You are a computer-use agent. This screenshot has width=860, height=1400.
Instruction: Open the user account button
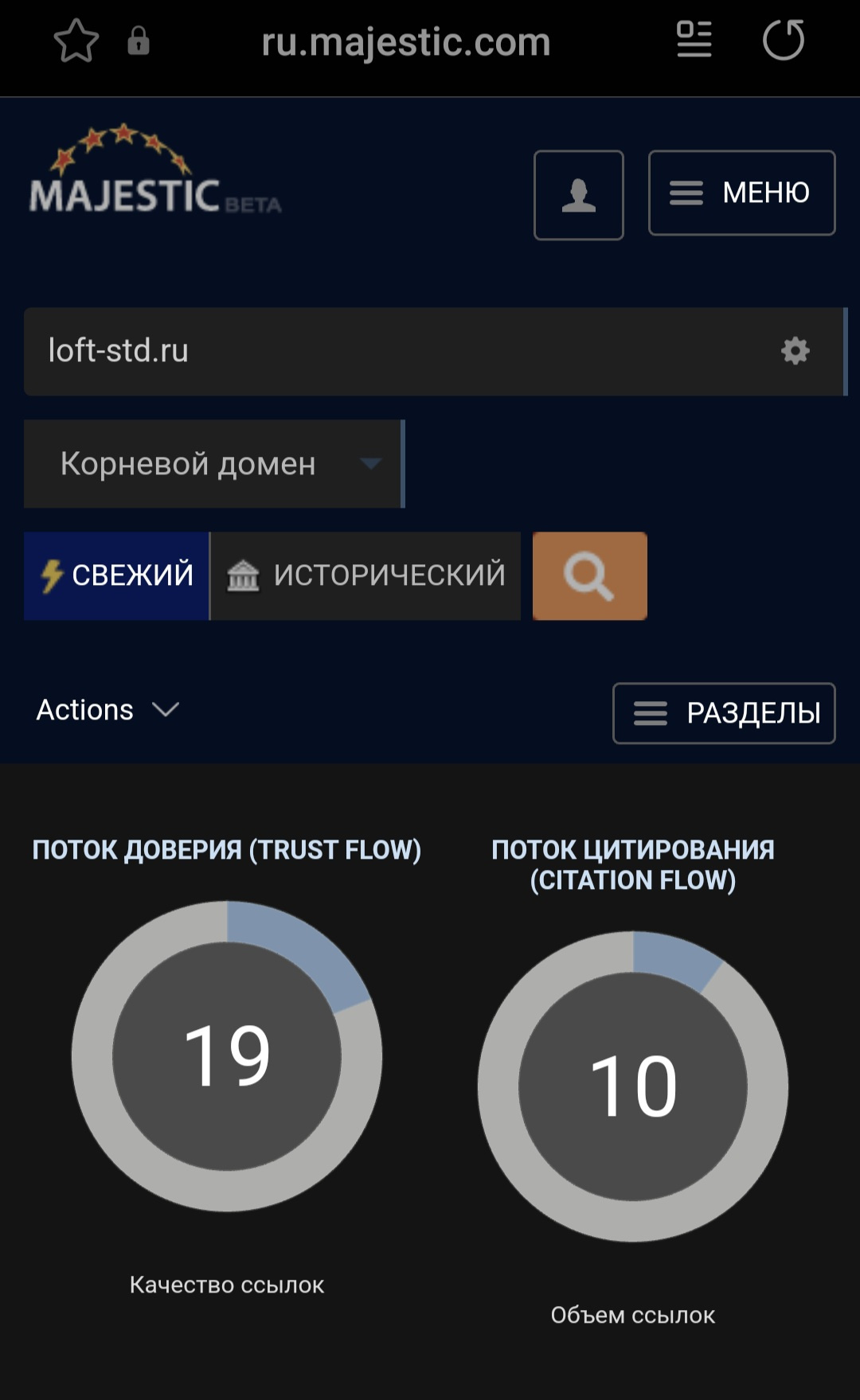pos(579,195)
